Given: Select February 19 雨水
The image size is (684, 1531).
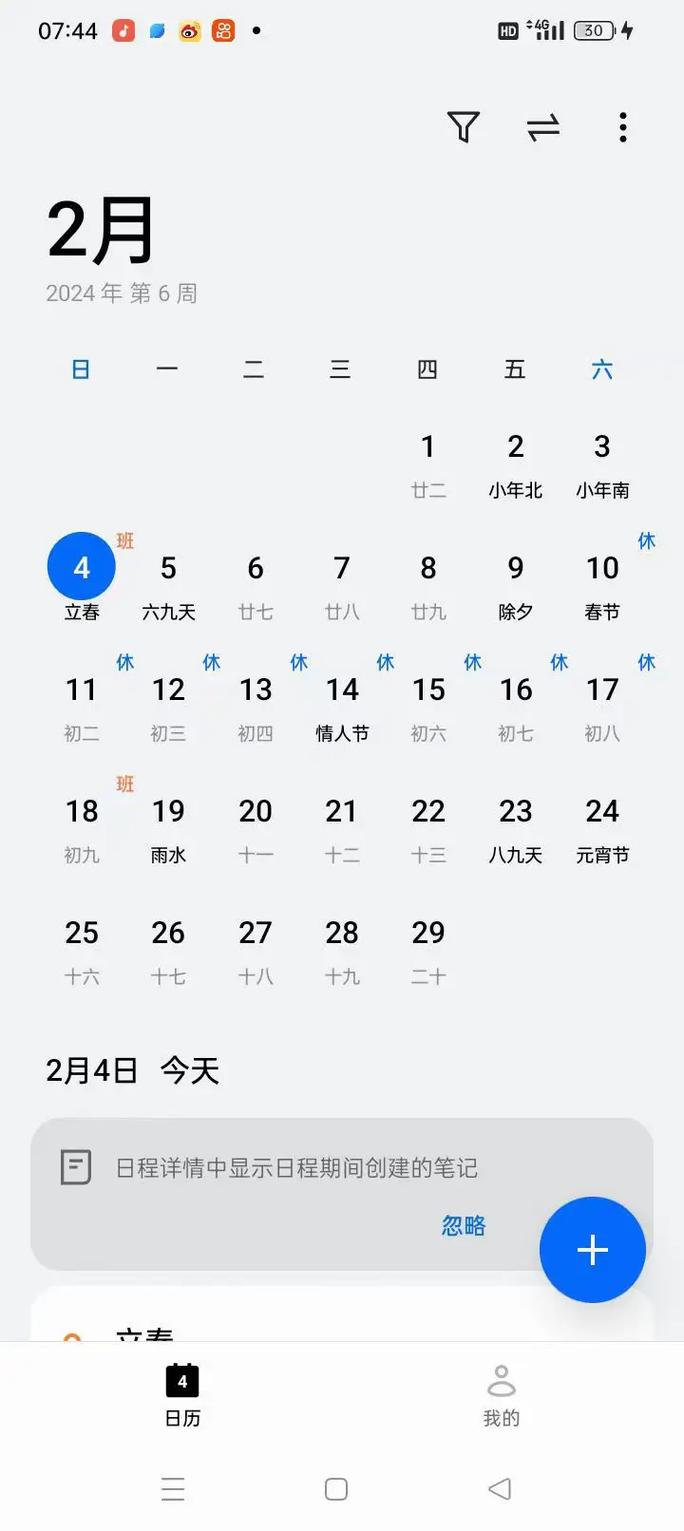Looking at the screenshot, I should coord(168,827).
